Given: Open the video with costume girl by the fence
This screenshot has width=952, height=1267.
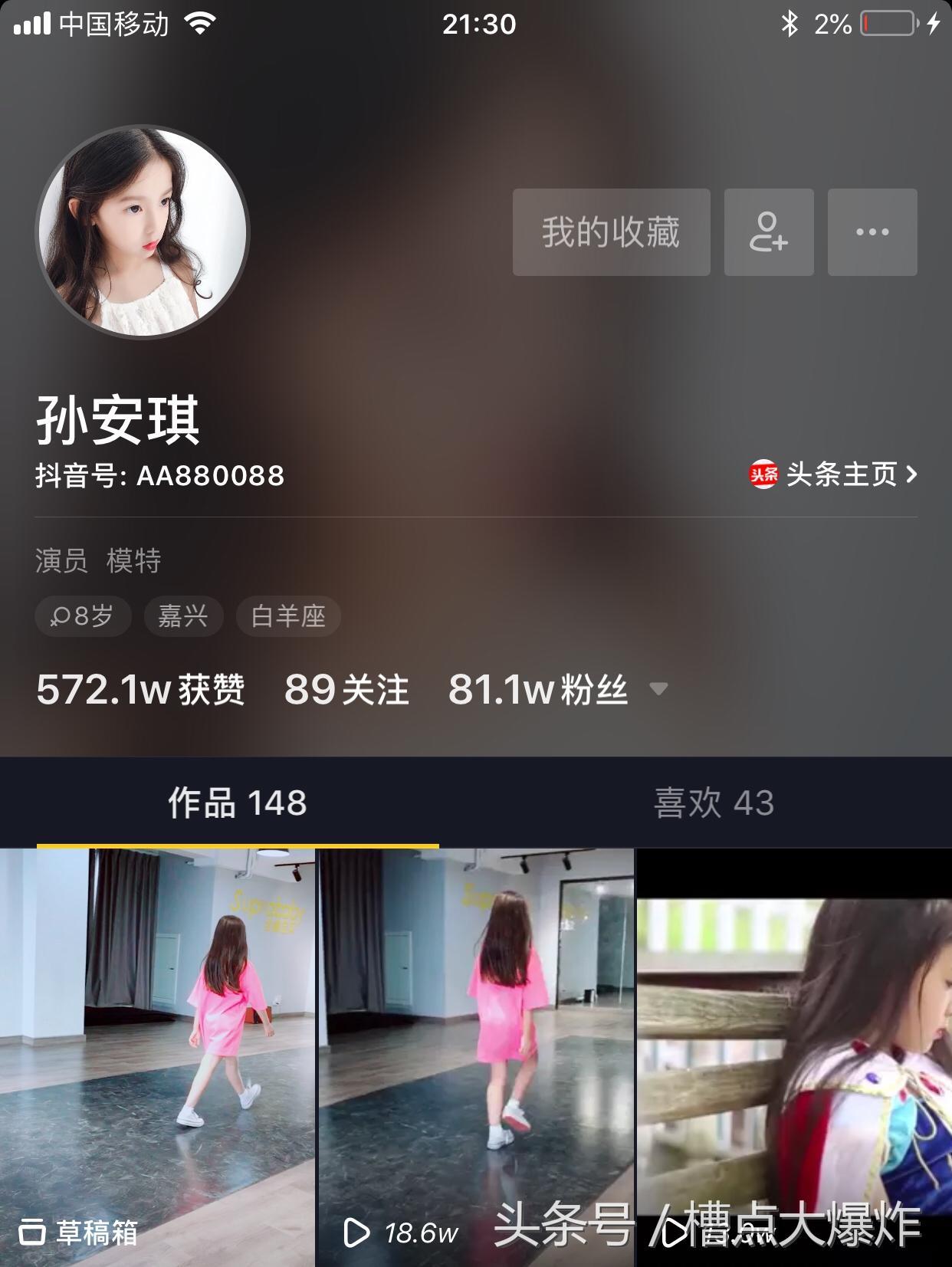Looking at the screenshot, I should 794,1056.
